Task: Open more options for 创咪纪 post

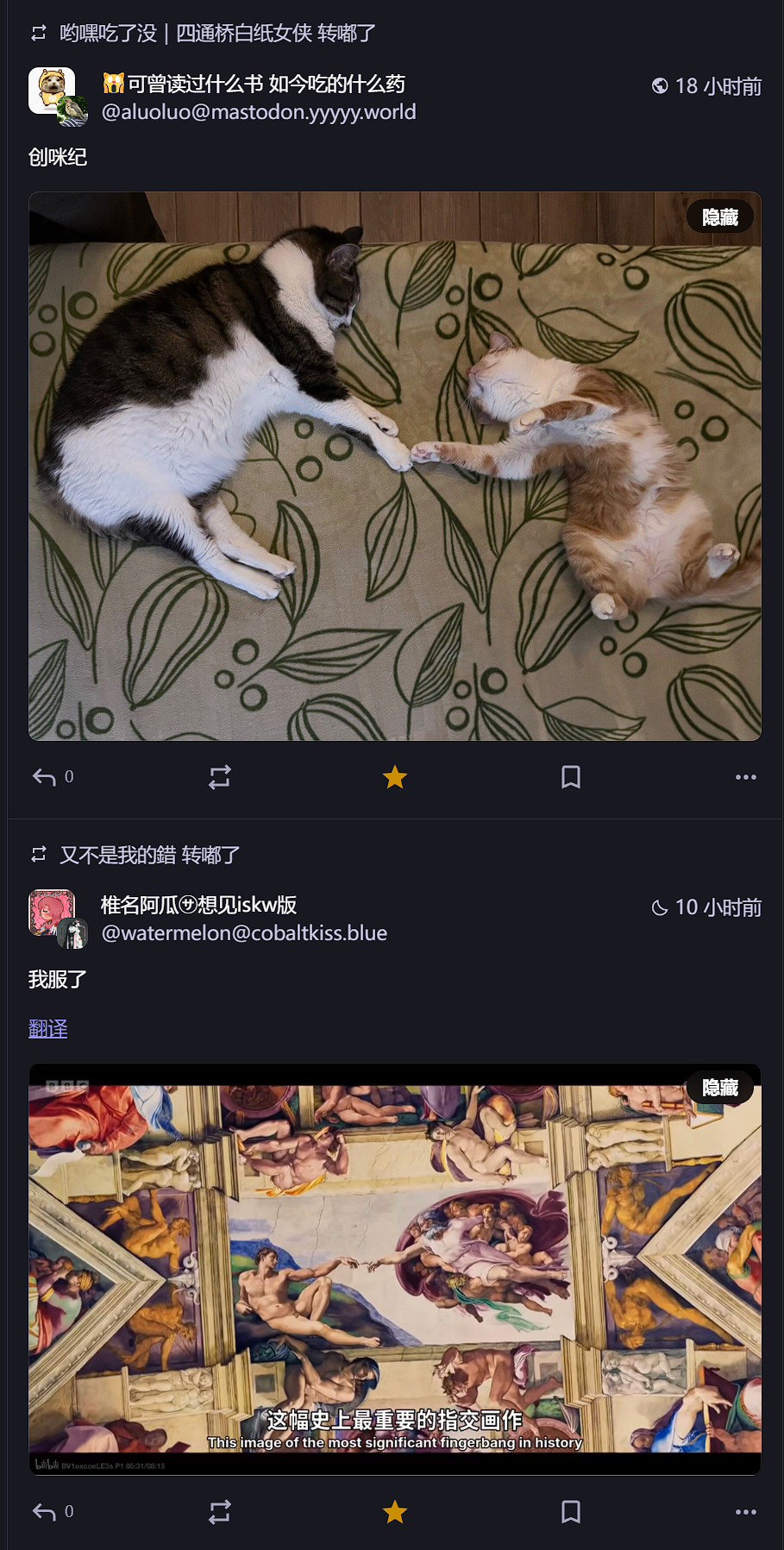Action: (746, 777)
